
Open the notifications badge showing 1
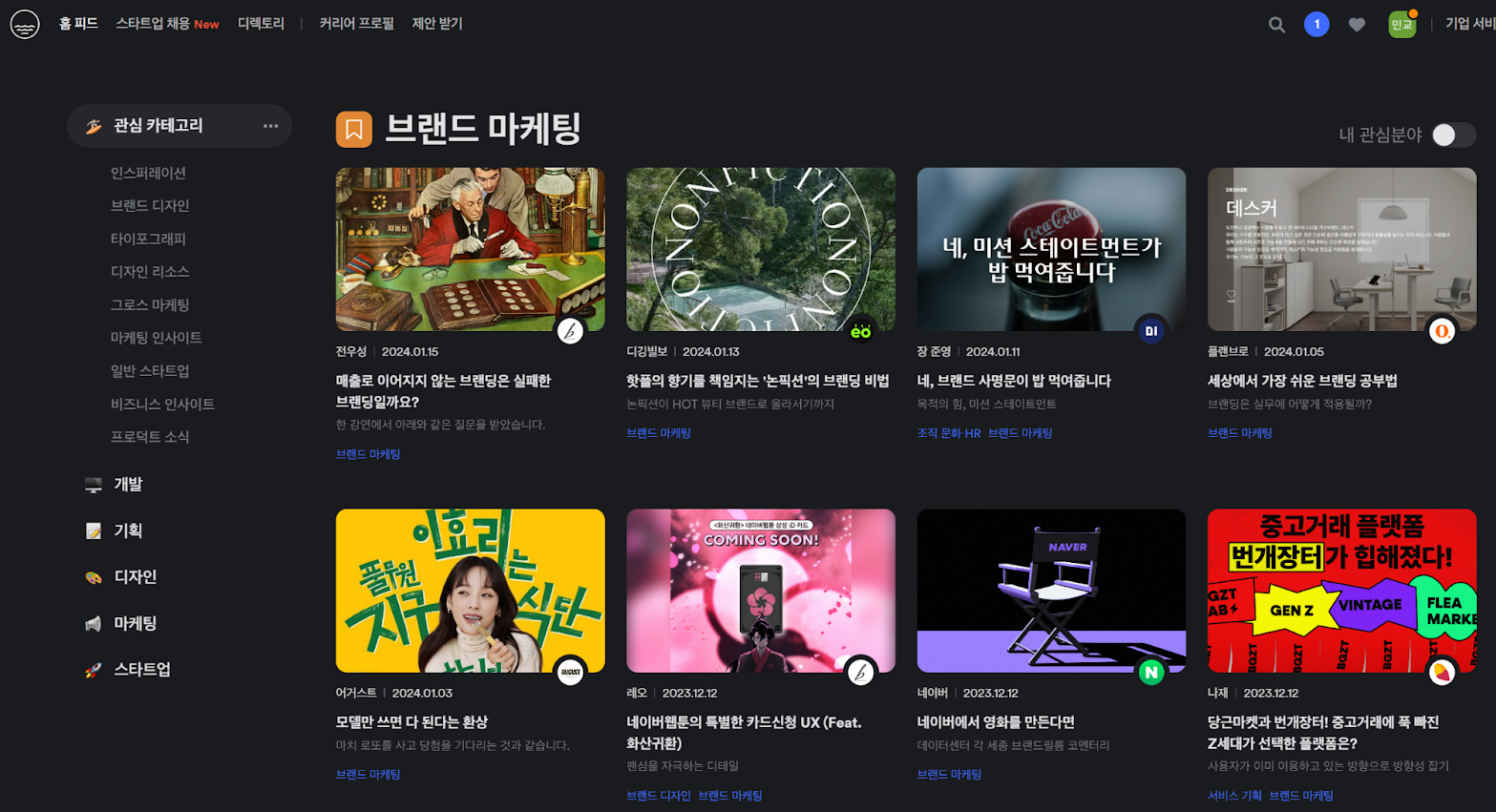[x=1317, y=25]
